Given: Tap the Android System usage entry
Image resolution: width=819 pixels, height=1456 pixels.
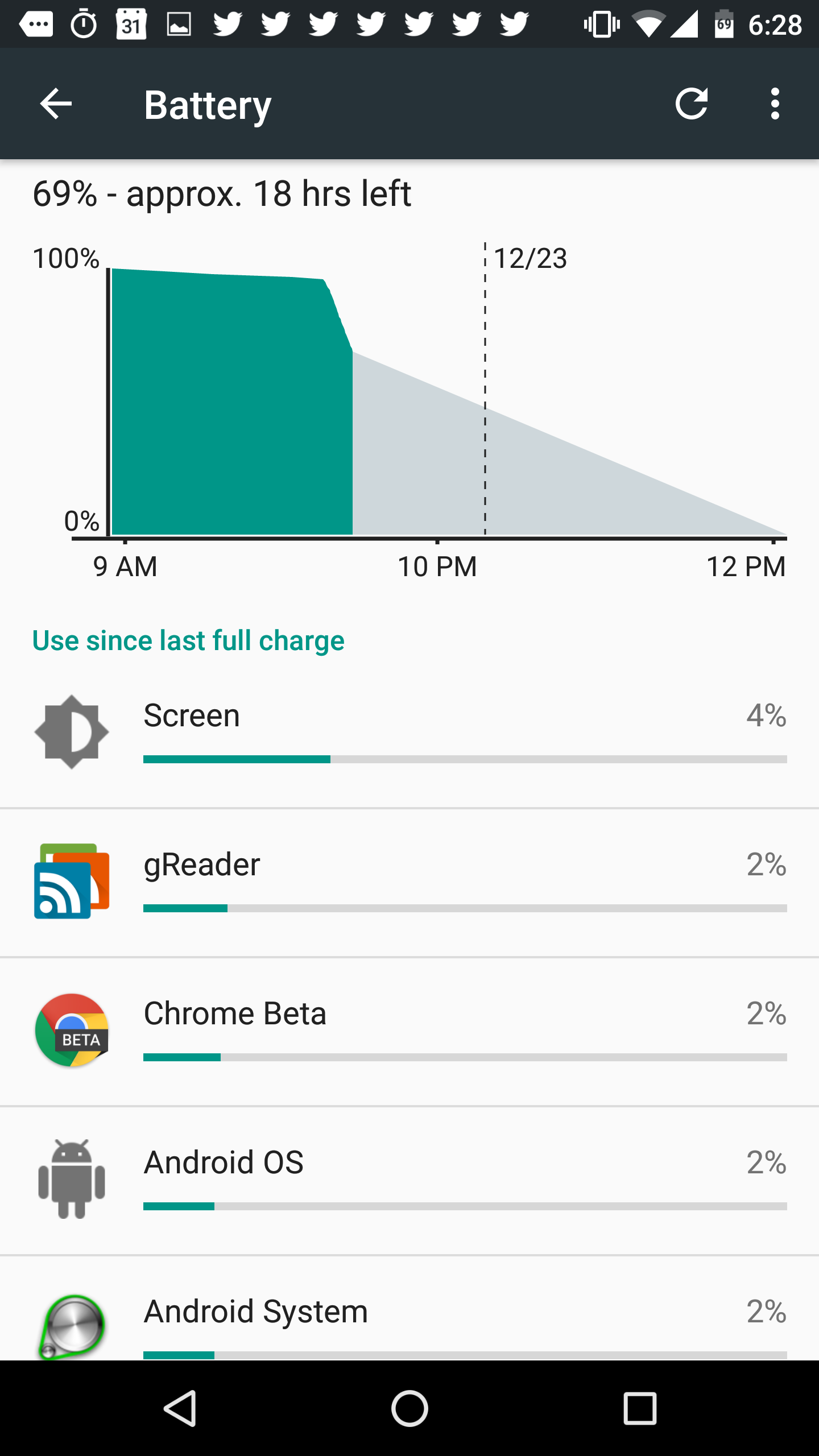Looking at the screenshot, I should coord(409,1308).
